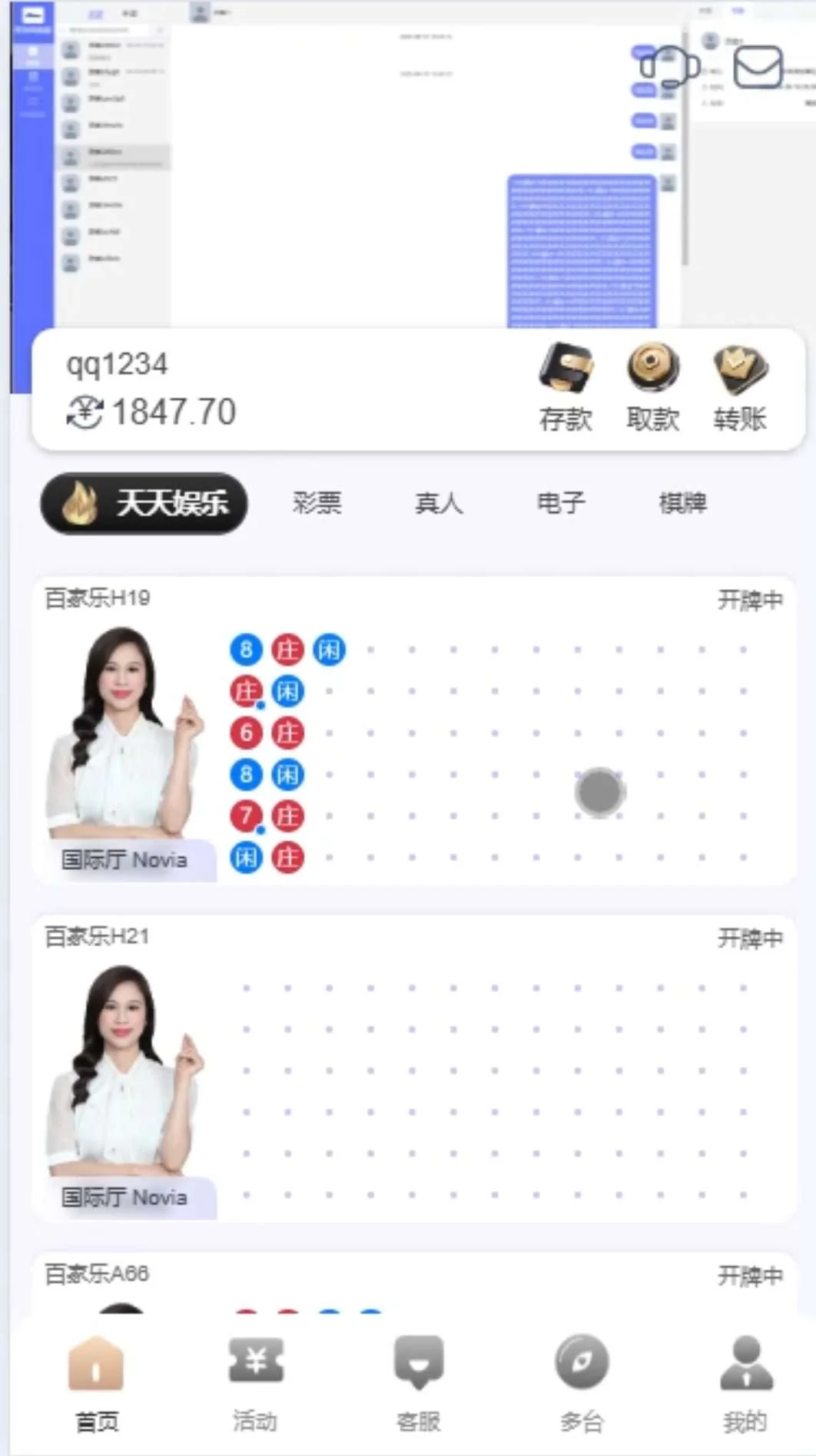The height and width of the screenshot is (1456, 816).
Task: Open the customer service headset icon
Action: click(x=669, y=67)
